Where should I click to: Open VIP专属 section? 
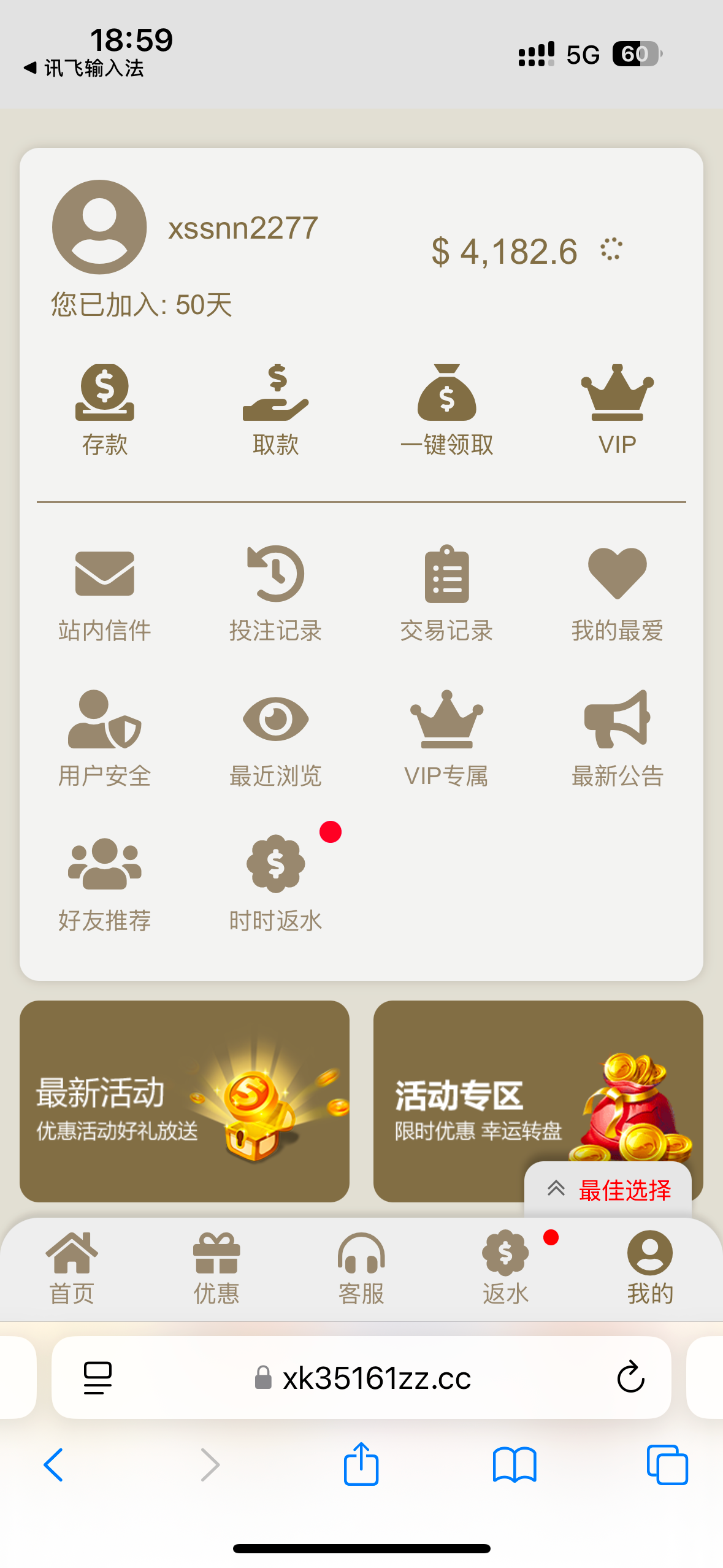(446, 738)
